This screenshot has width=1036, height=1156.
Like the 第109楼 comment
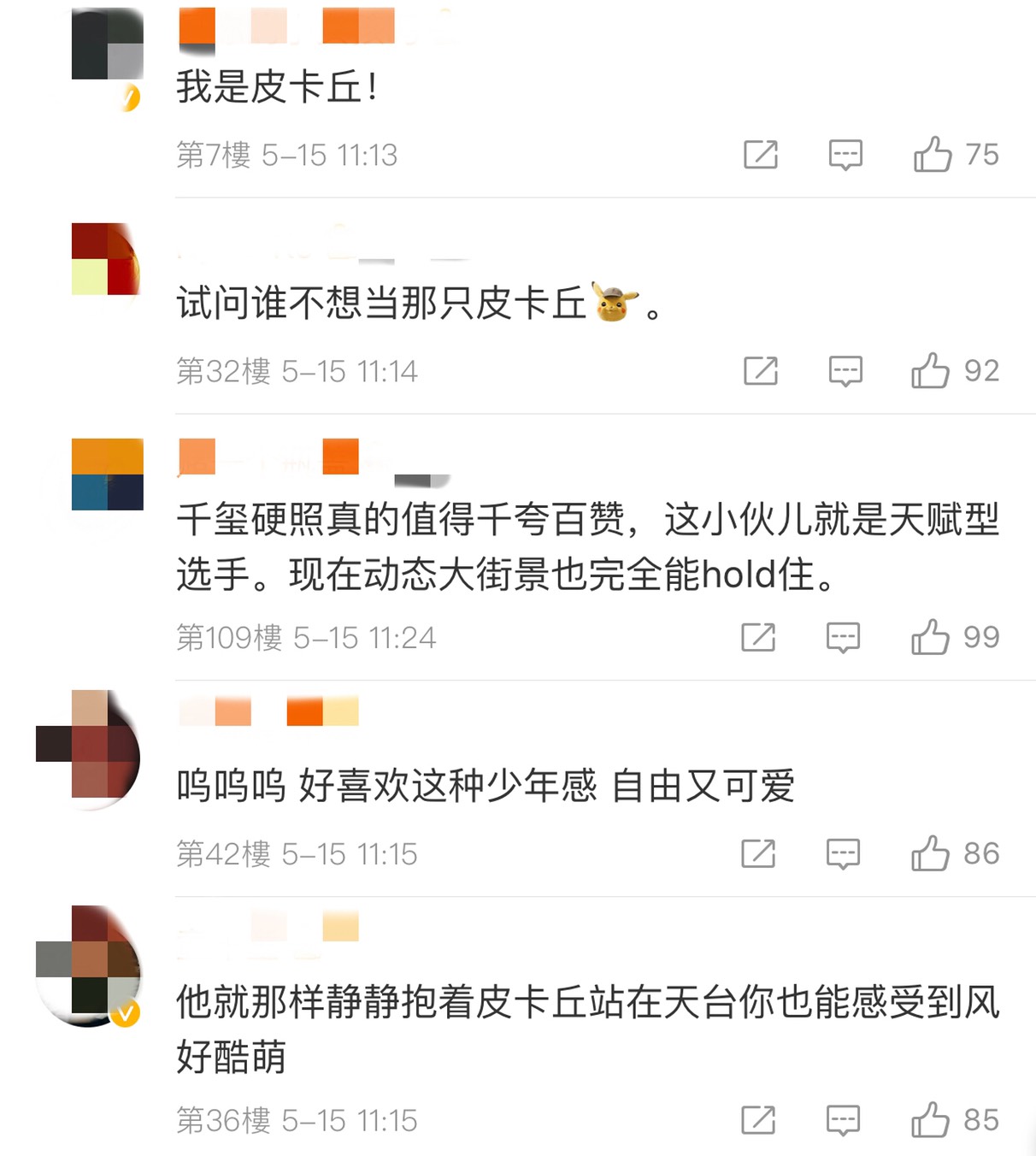[x=930, y=638]
